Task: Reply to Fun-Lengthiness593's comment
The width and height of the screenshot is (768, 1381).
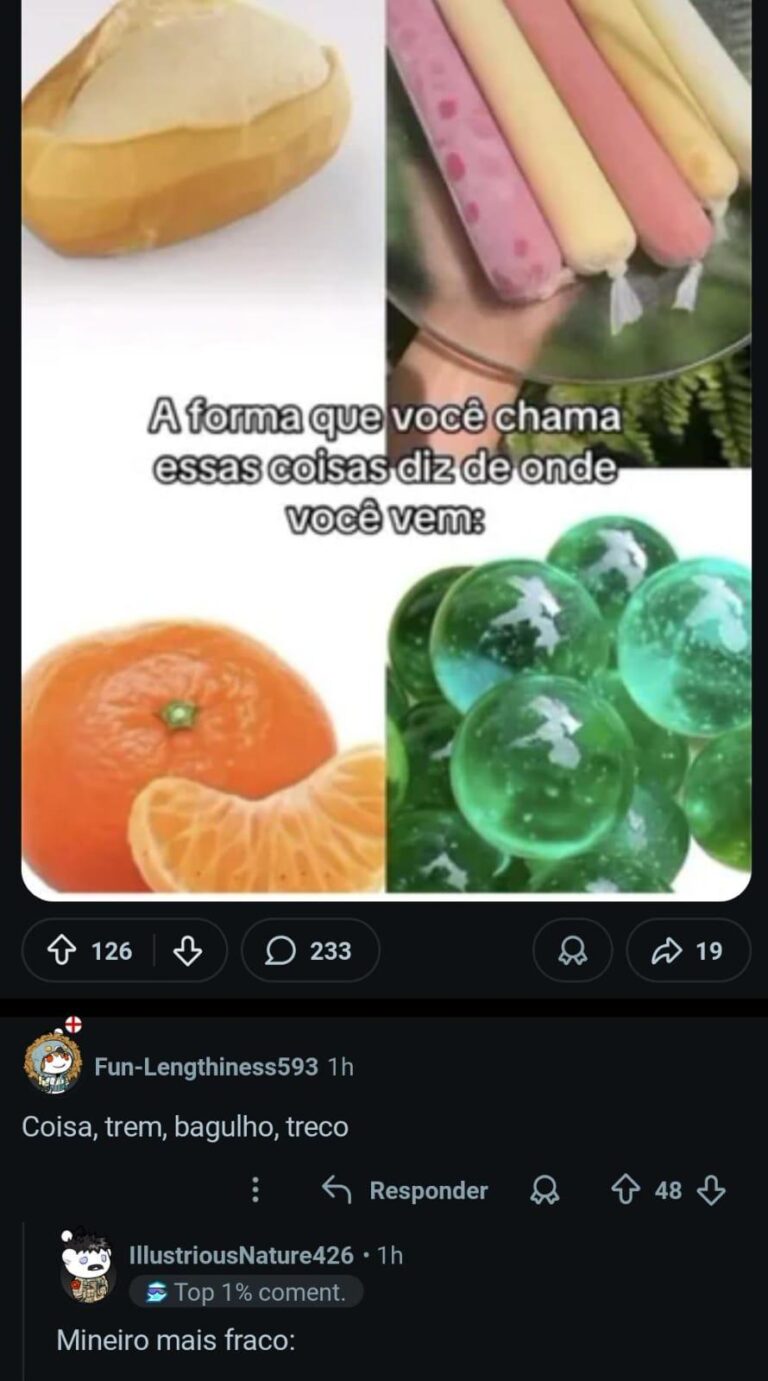Action: [x=406, y=1190]
